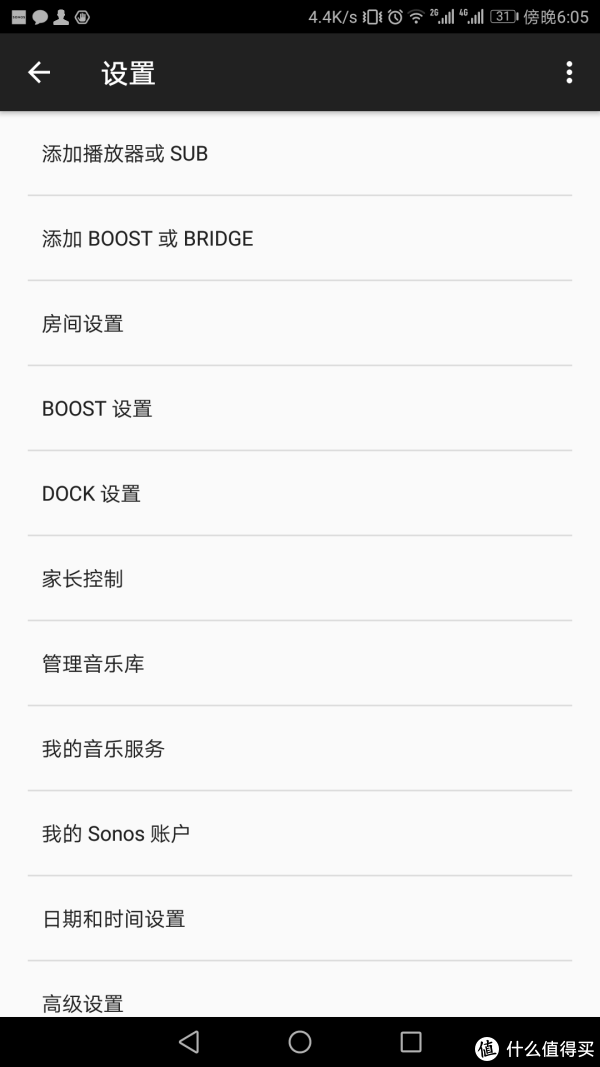Open 管理音乐库
600x1067 pixels.
pyautogui.click(x=300, y=663)
